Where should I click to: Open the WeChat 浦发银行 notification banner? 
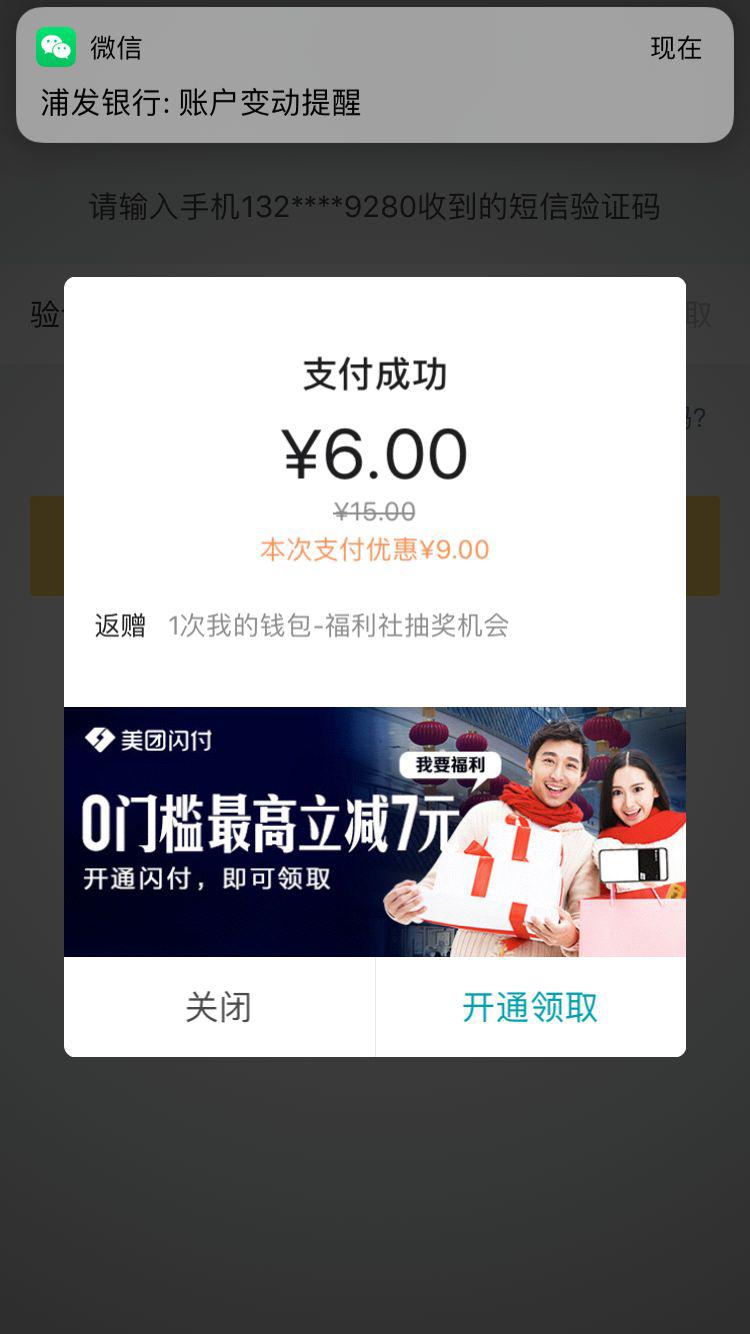pos(375,75)
